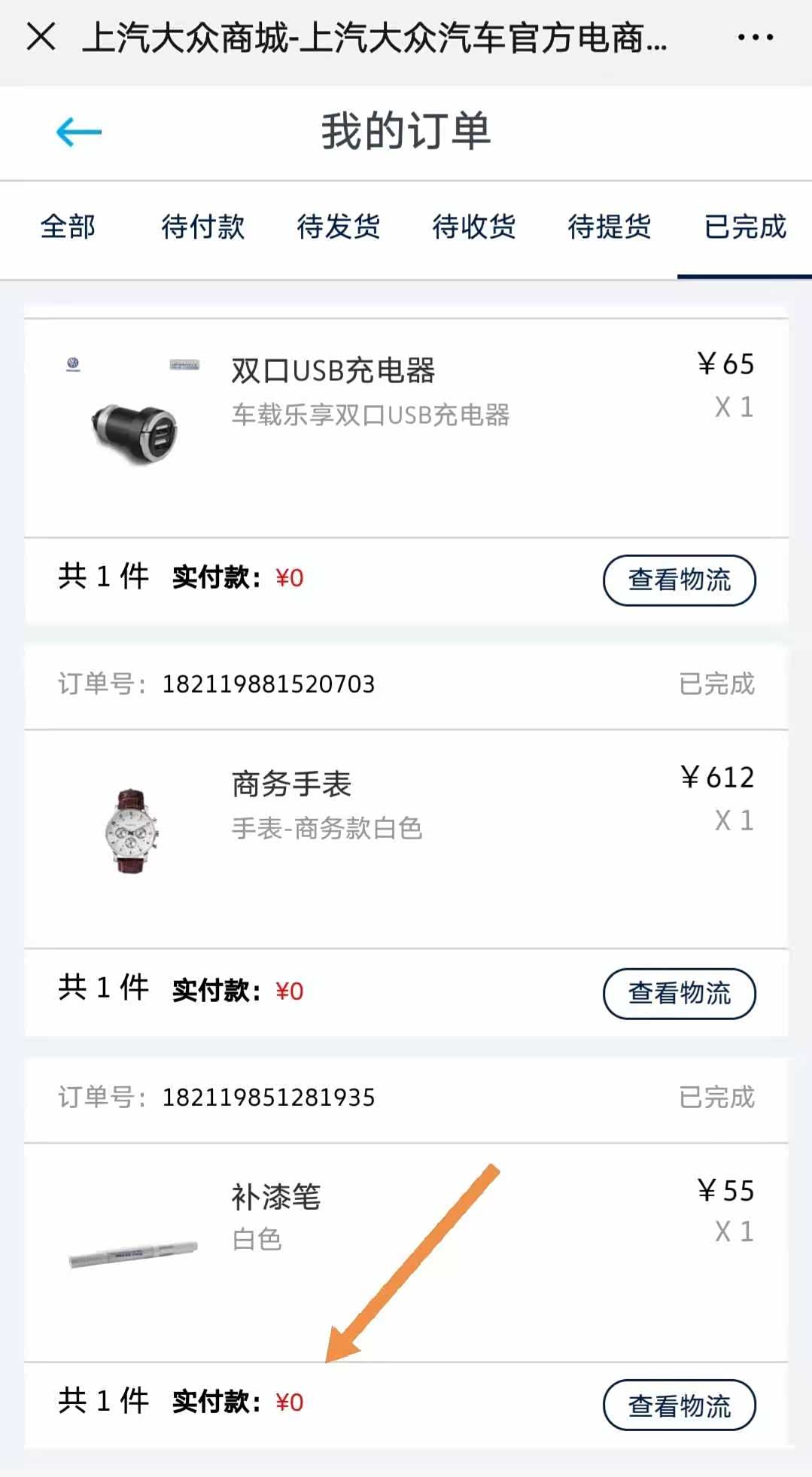This screenshot has height=1477, width=812.
Task: Track shipping of the 补漆笔 order
Action: 679,1405
